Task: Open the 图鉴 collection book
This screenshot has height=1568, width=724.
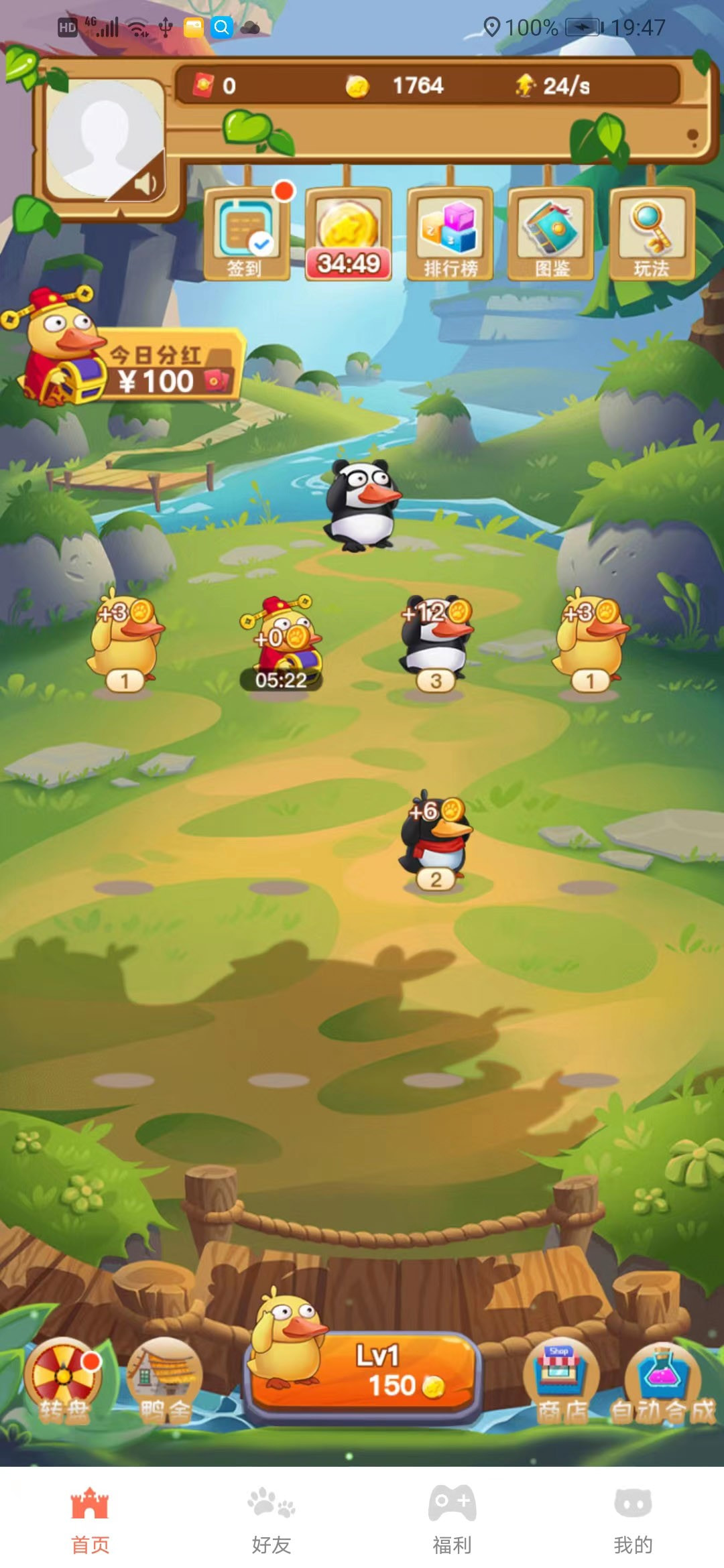Action: click(551, 235)
